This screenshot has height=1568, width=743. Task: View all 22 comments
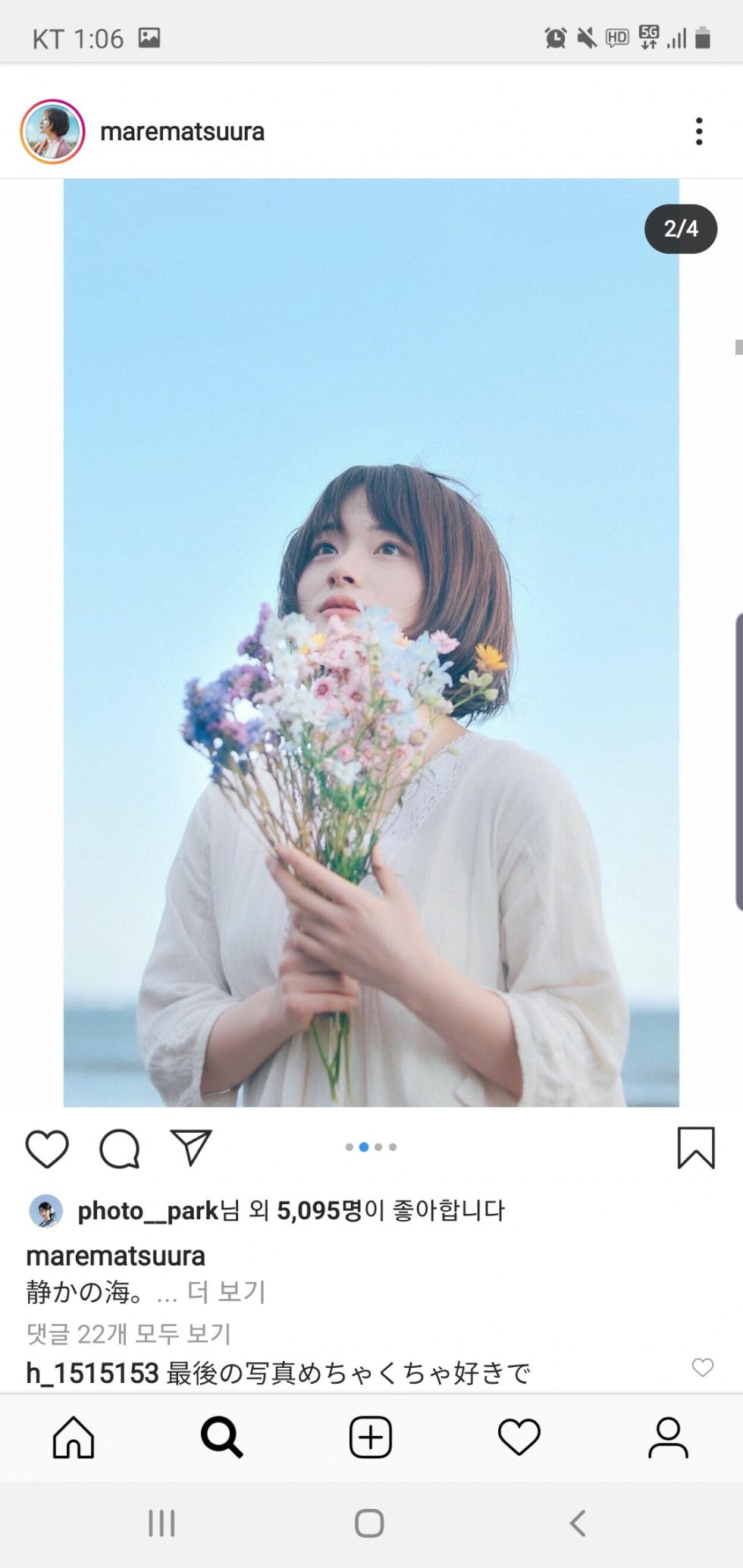[x=128, y=1333]
